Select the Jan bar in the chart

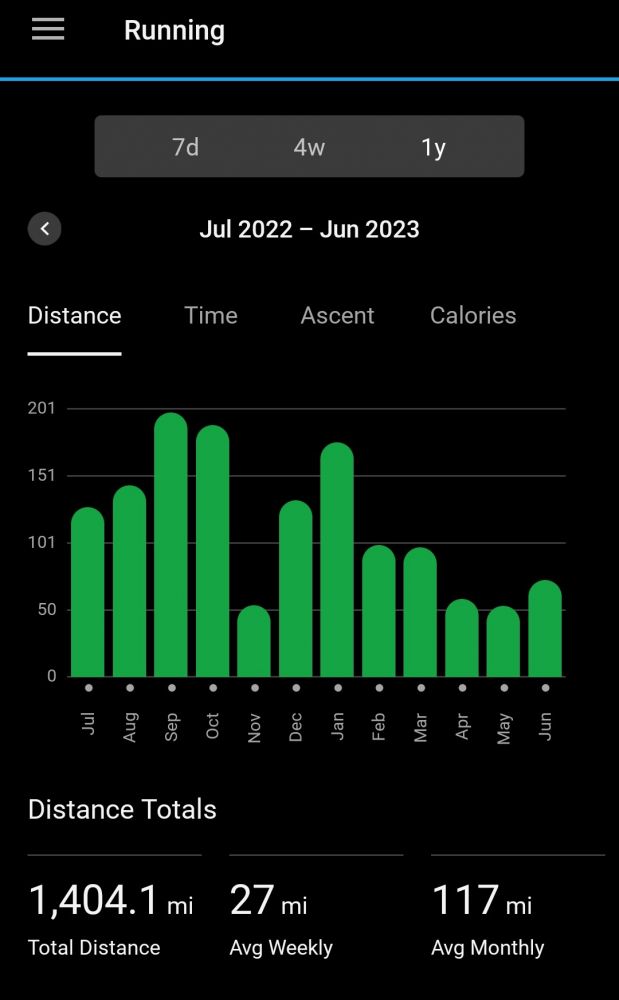337,560
